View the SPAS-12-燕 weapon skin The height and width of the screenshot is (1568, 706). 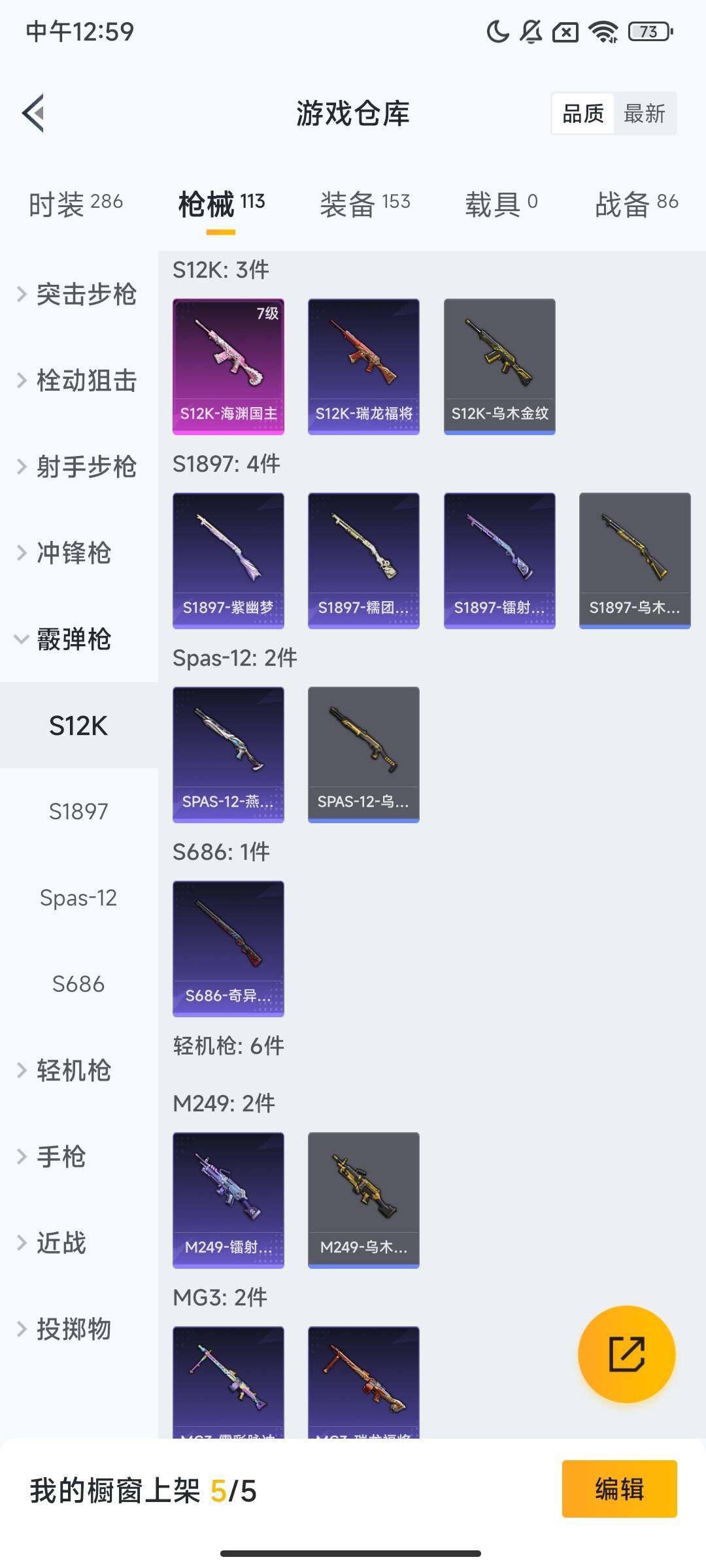click(x=228, y=753)
